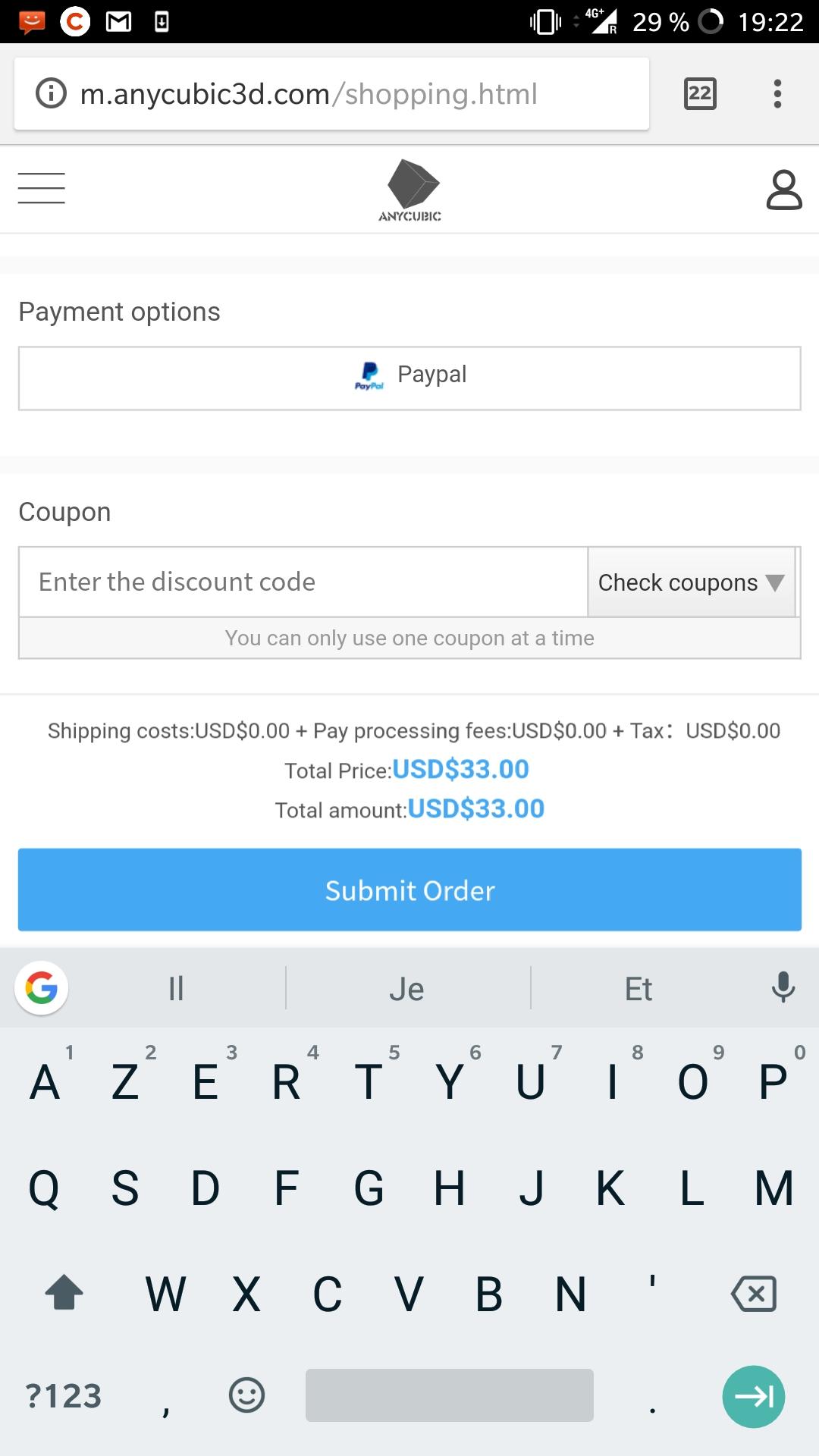Screen dimensions: 819x1456
Task: Tap the browser URL address bar
Action: point(331,94)
